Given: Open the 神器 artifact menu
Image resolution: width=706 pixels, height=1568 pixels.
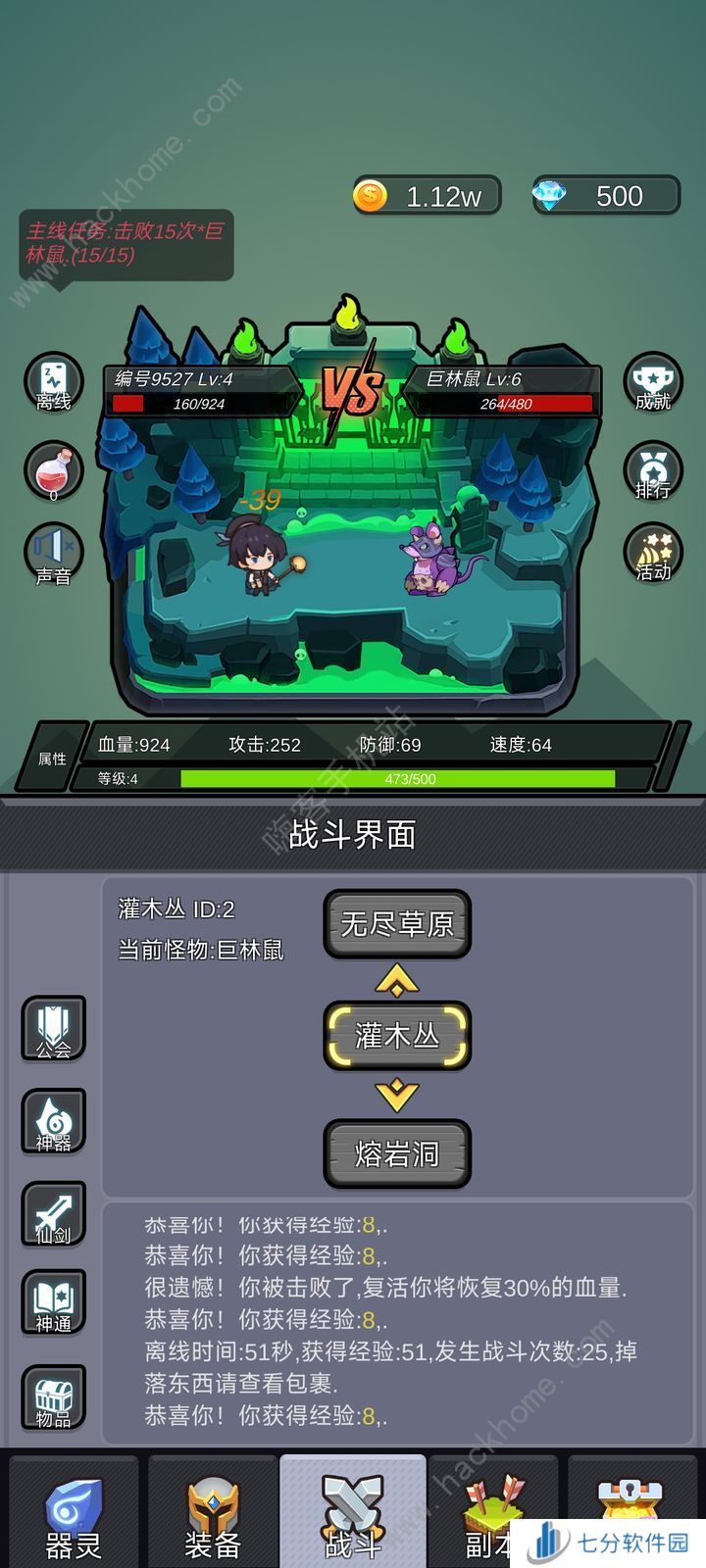Looking at the screenshot, I should (x=54, y=1121).
